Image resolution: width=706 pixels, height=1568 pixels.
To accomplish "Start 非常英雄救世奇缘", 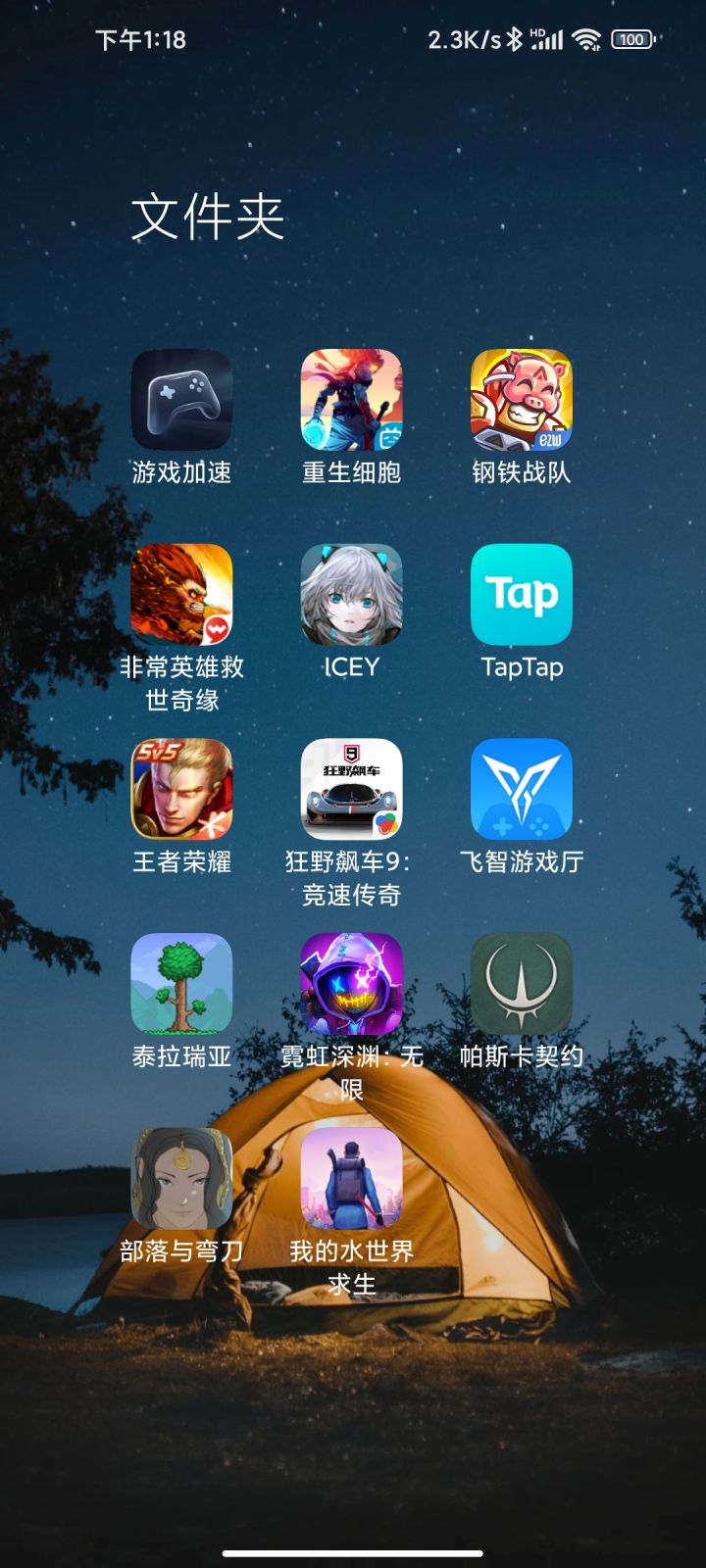I will point(181,595).
